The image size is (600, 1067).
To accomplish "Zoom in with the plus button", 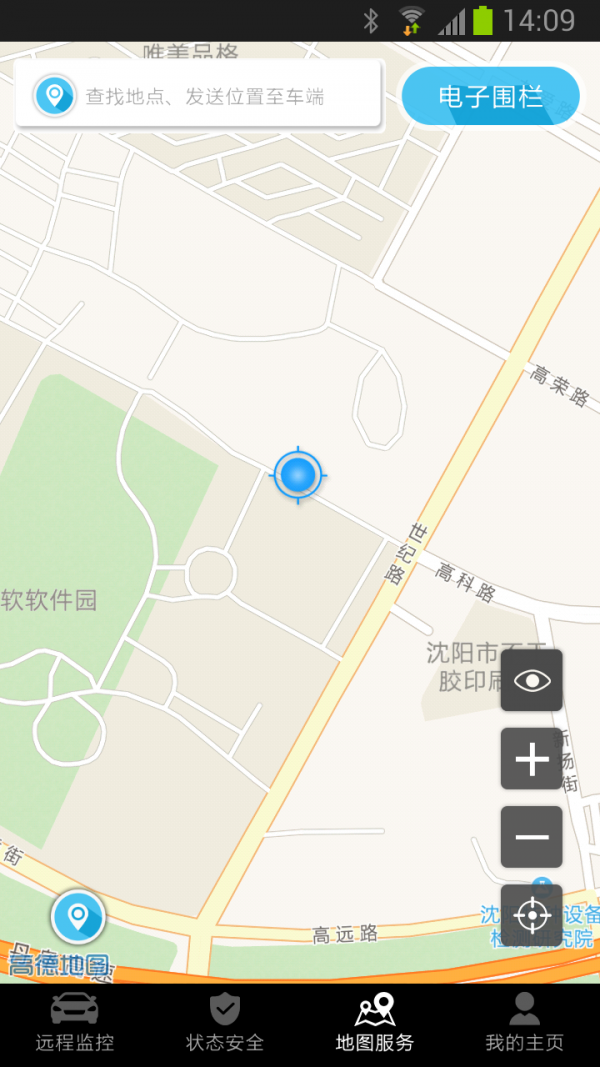I will (x=531, y=760).
